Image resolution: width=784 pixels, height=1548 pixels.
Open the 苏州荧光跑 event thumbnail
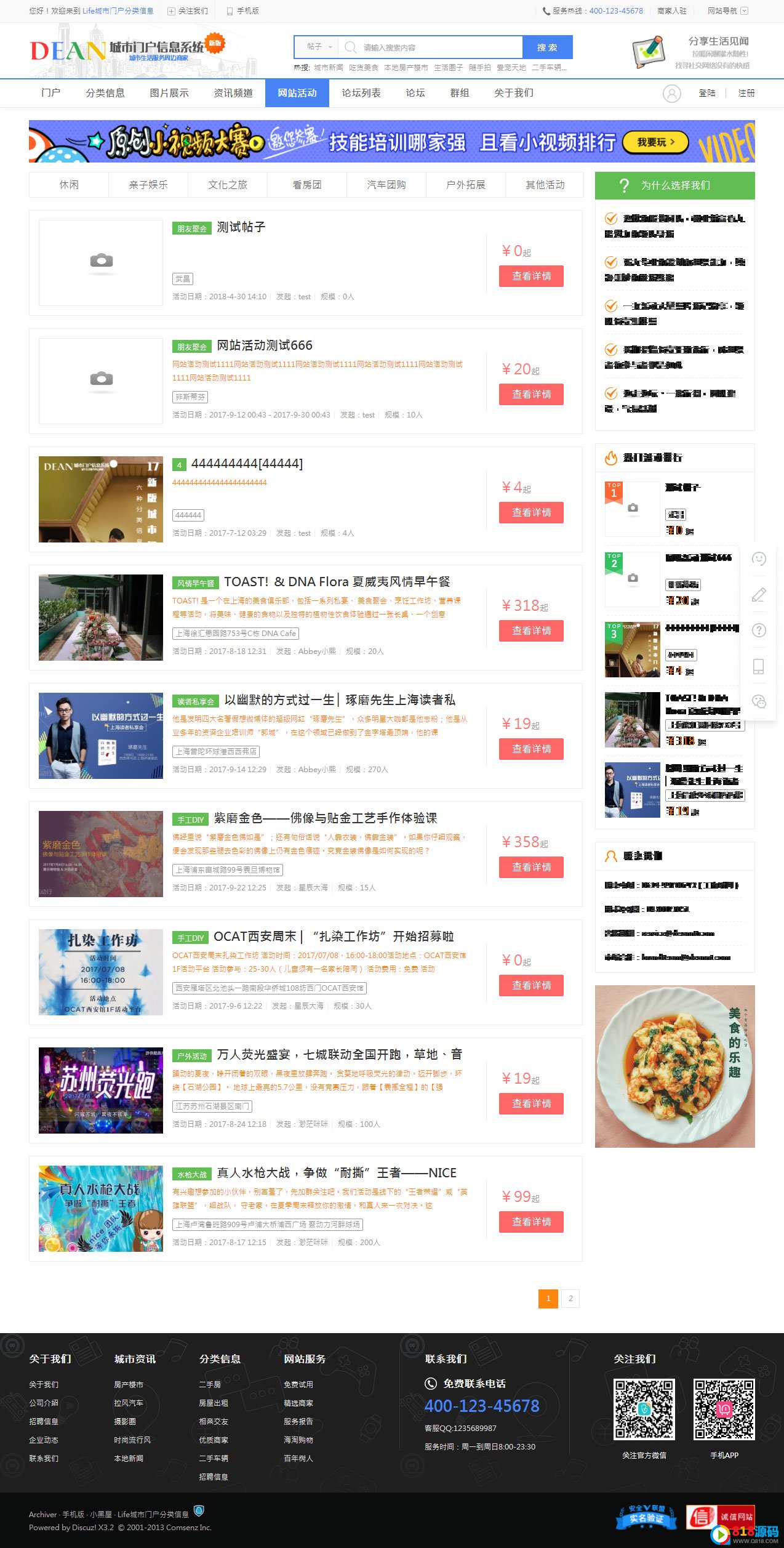[x=101, y=1090]
